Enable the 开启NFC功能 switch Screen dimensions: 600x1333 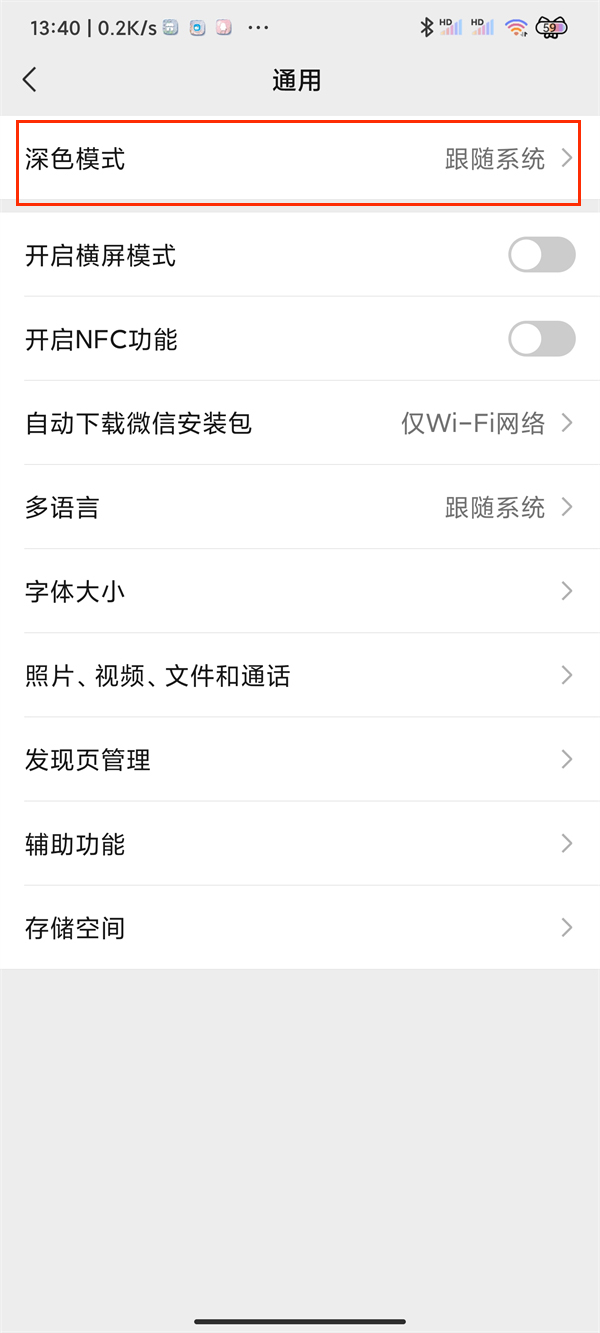click(x=541, y=339)
